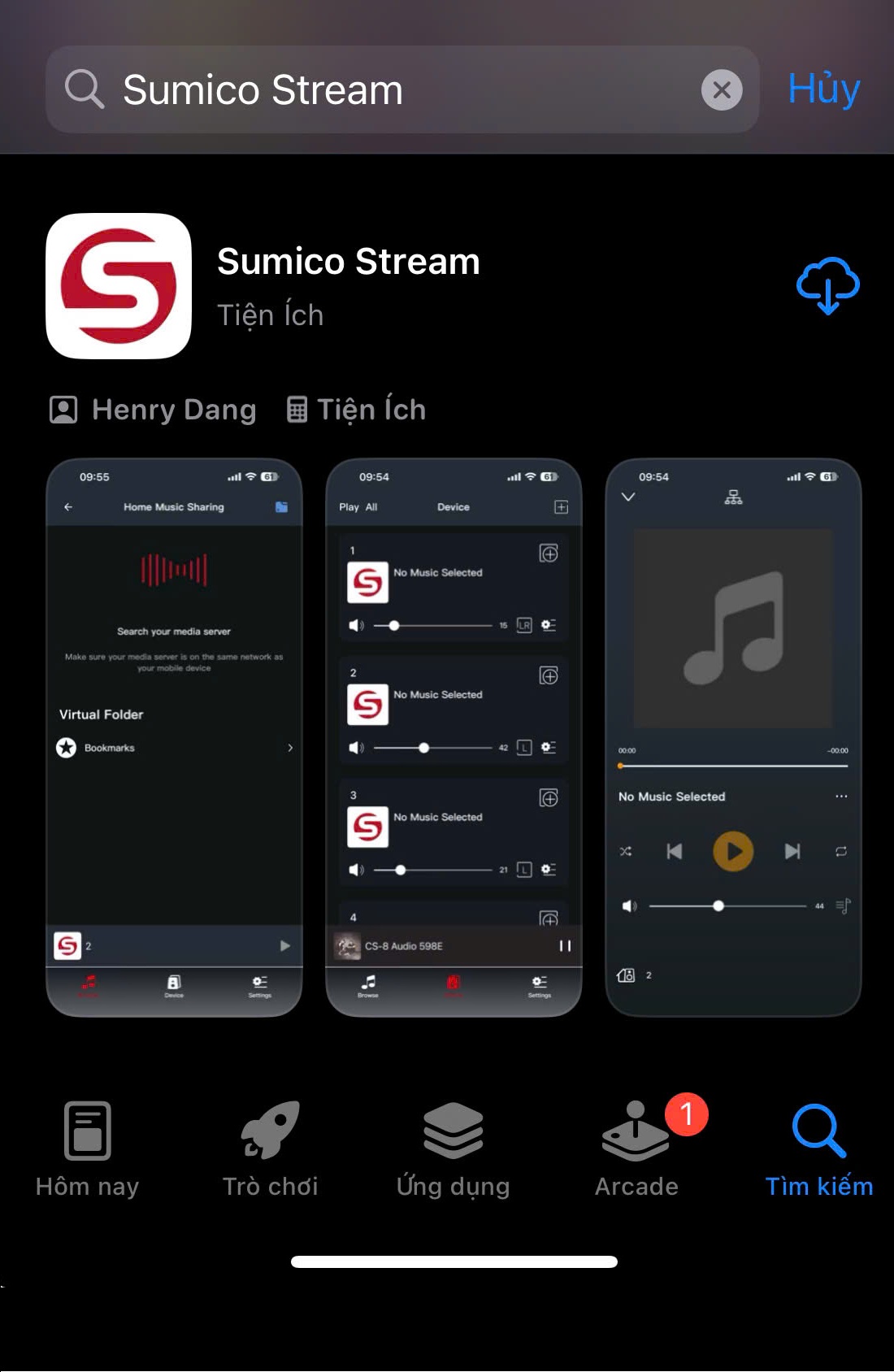The width and height of the screenshot is (894, 1372).
Task: Clear the search field with the X
Action: (720, 89)
